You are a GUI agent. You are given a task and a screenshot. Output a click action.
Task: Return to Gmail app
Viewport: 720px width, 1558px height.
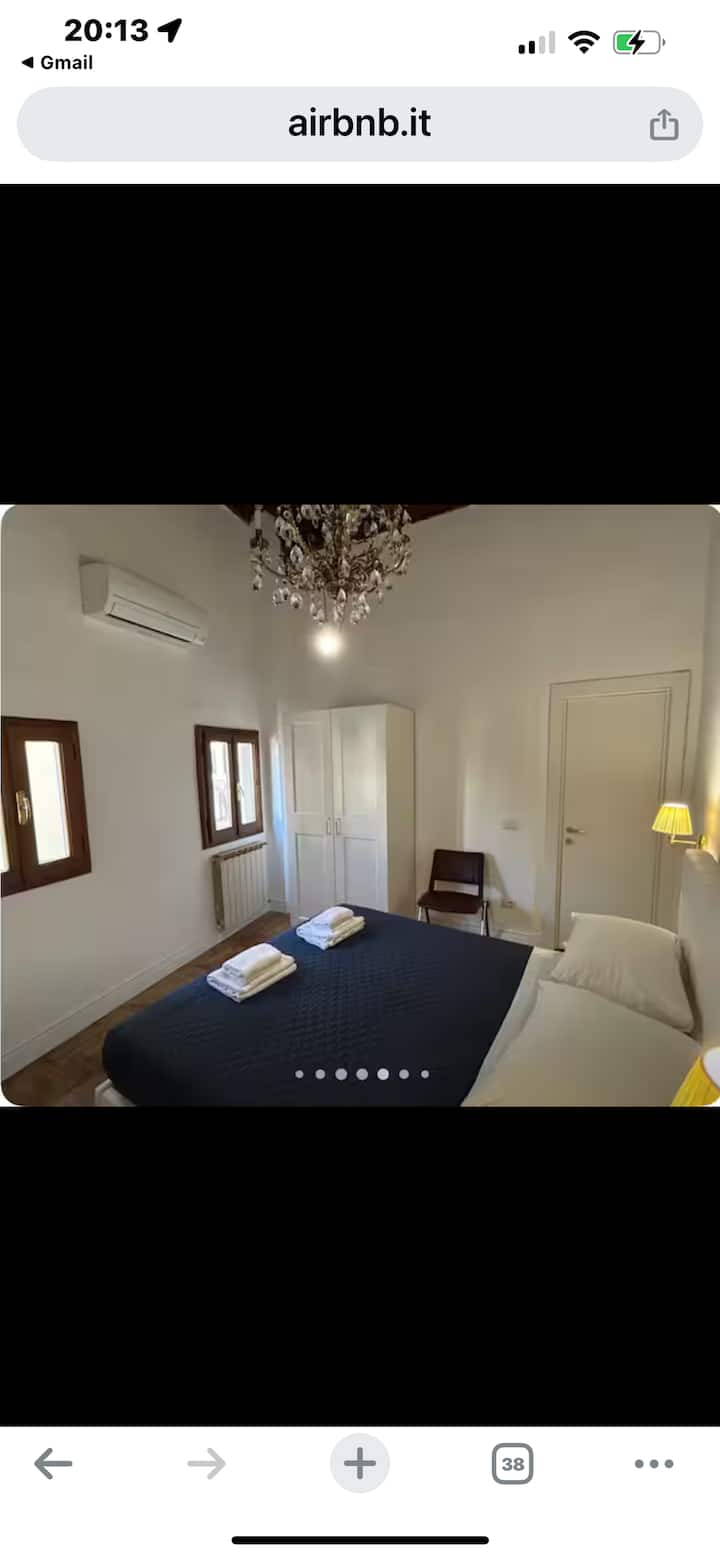tap(58, 62)
